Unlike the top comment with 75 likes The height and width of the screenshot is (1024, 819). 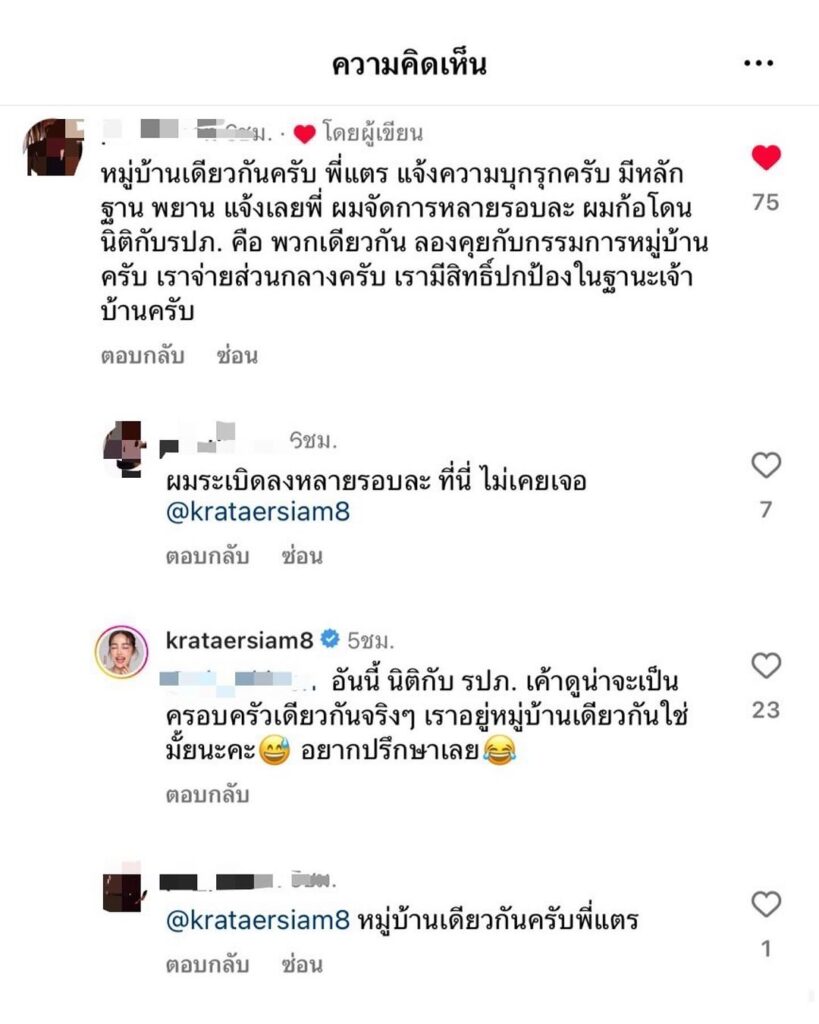[x=765, y=158]
